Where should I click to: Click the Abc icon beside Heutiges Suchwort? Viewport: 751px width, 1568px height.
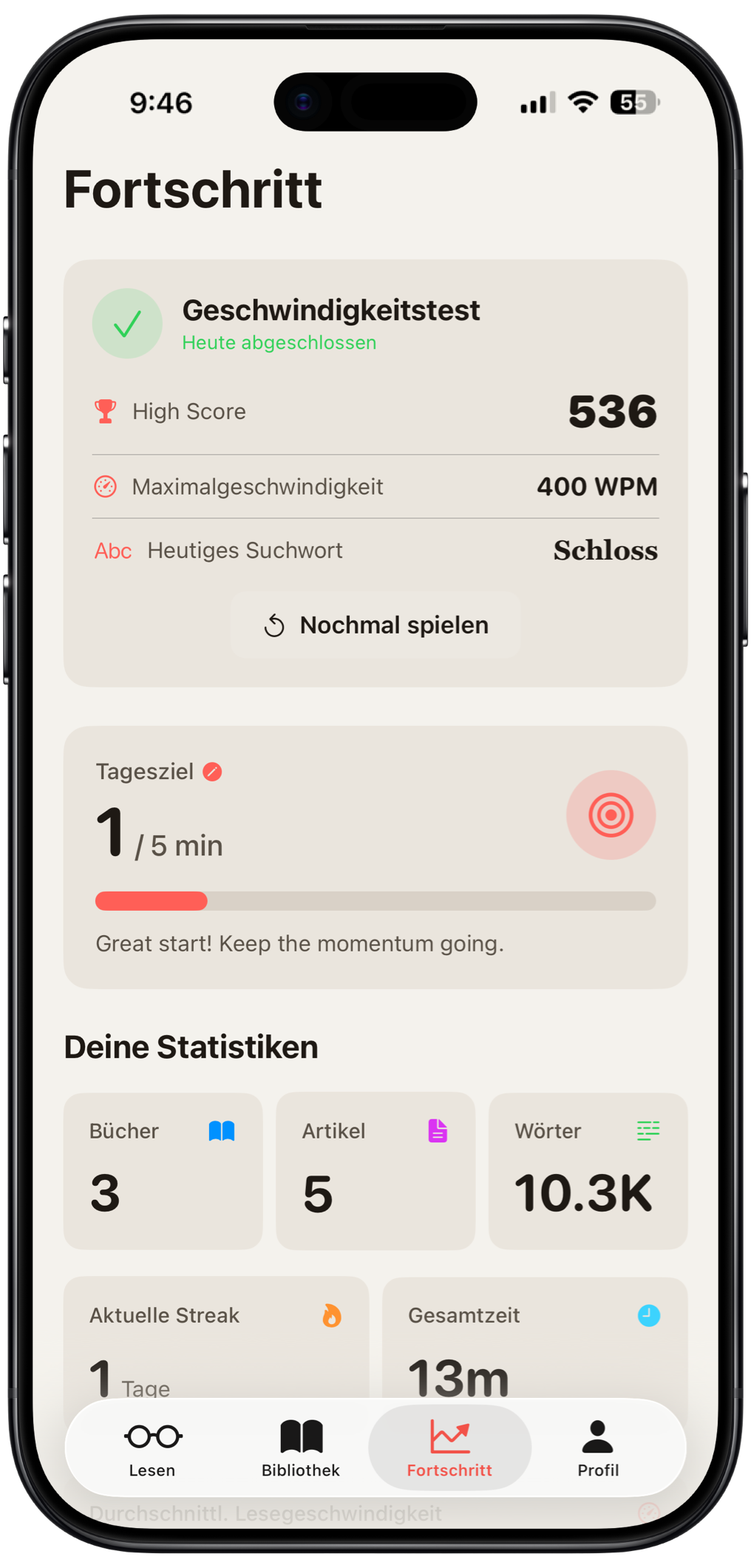112,550
